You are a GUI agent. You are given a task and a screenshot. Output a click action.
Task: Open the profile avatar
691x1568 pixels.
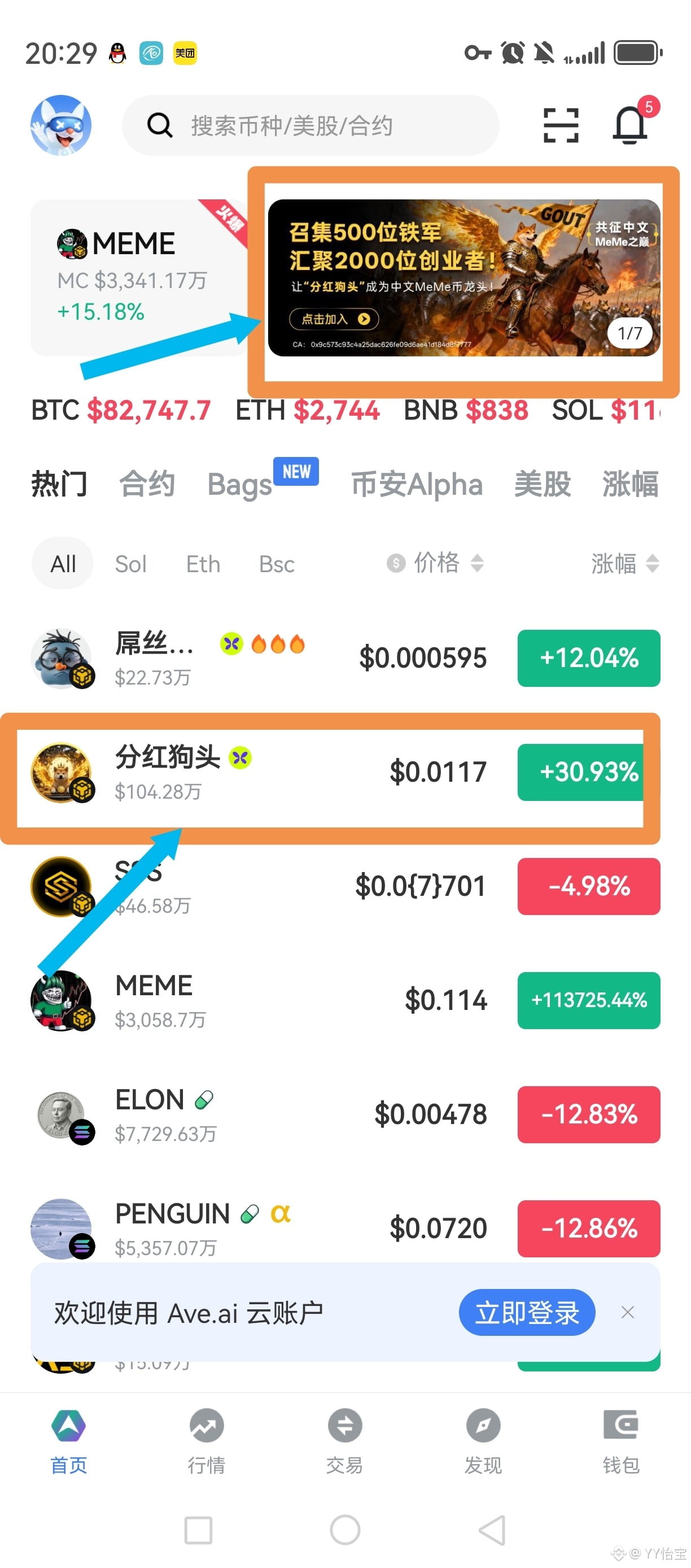click(61, 125)
